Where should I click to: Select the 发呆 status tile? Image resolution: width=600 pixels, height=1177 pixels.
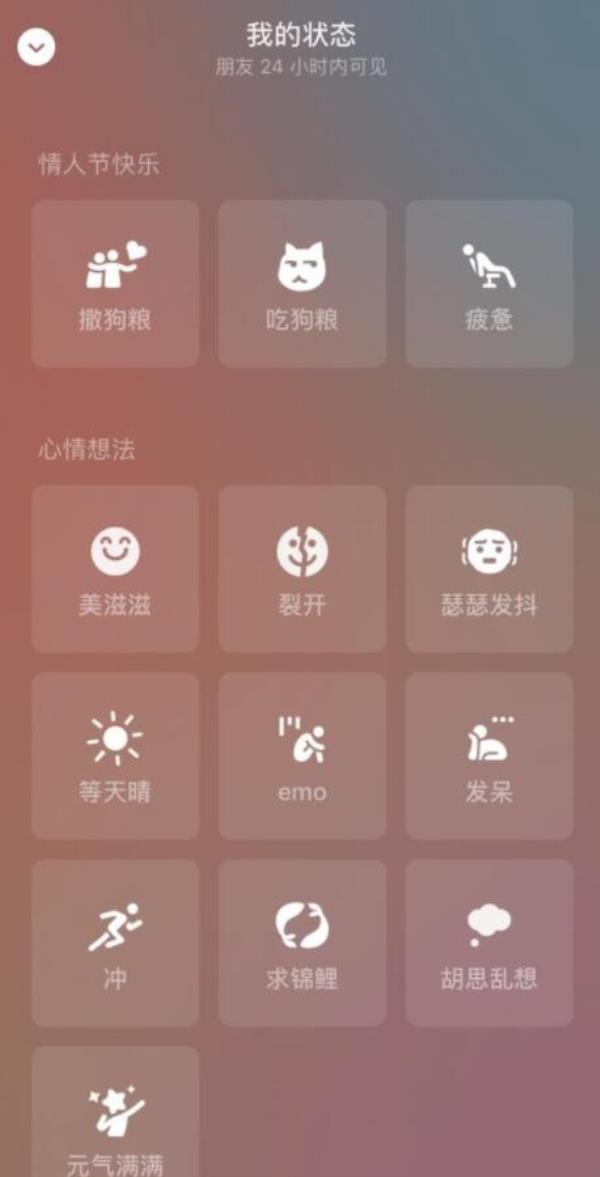coord(489,756)
